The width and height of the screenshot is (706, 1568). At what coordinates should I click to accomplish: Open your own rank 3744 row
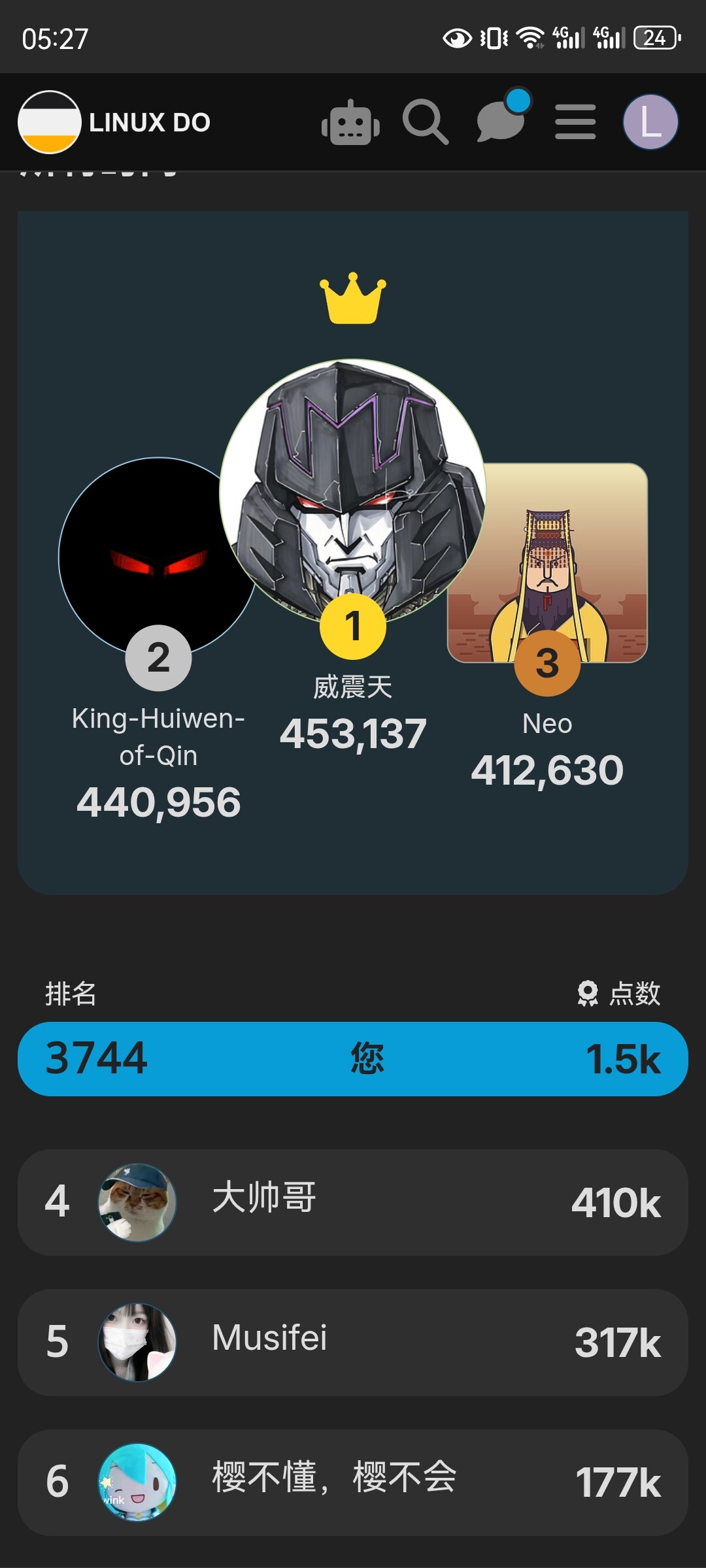pos(353,1059)
